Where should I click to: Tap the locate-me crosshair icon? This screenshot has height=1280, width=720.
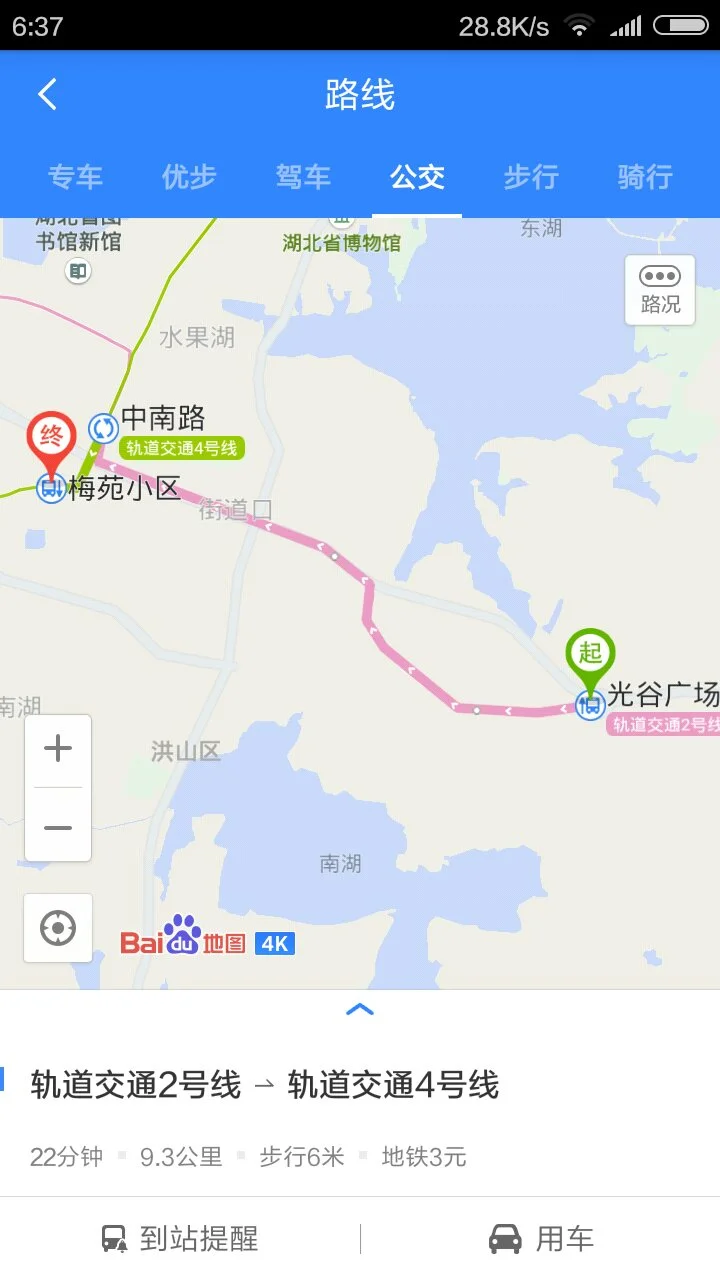pos(57,928)
